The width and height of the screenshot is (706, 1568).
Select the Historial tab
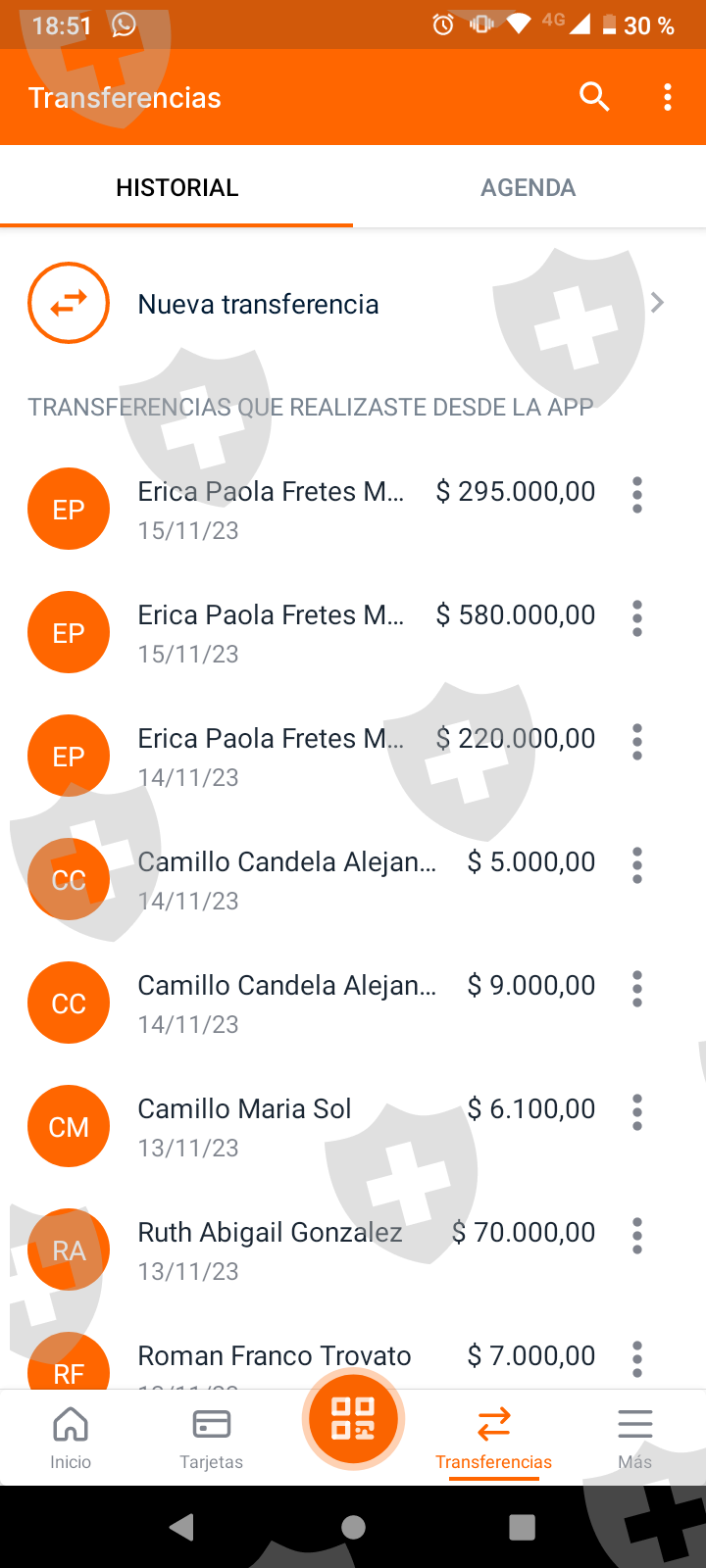tap(176, 187)
